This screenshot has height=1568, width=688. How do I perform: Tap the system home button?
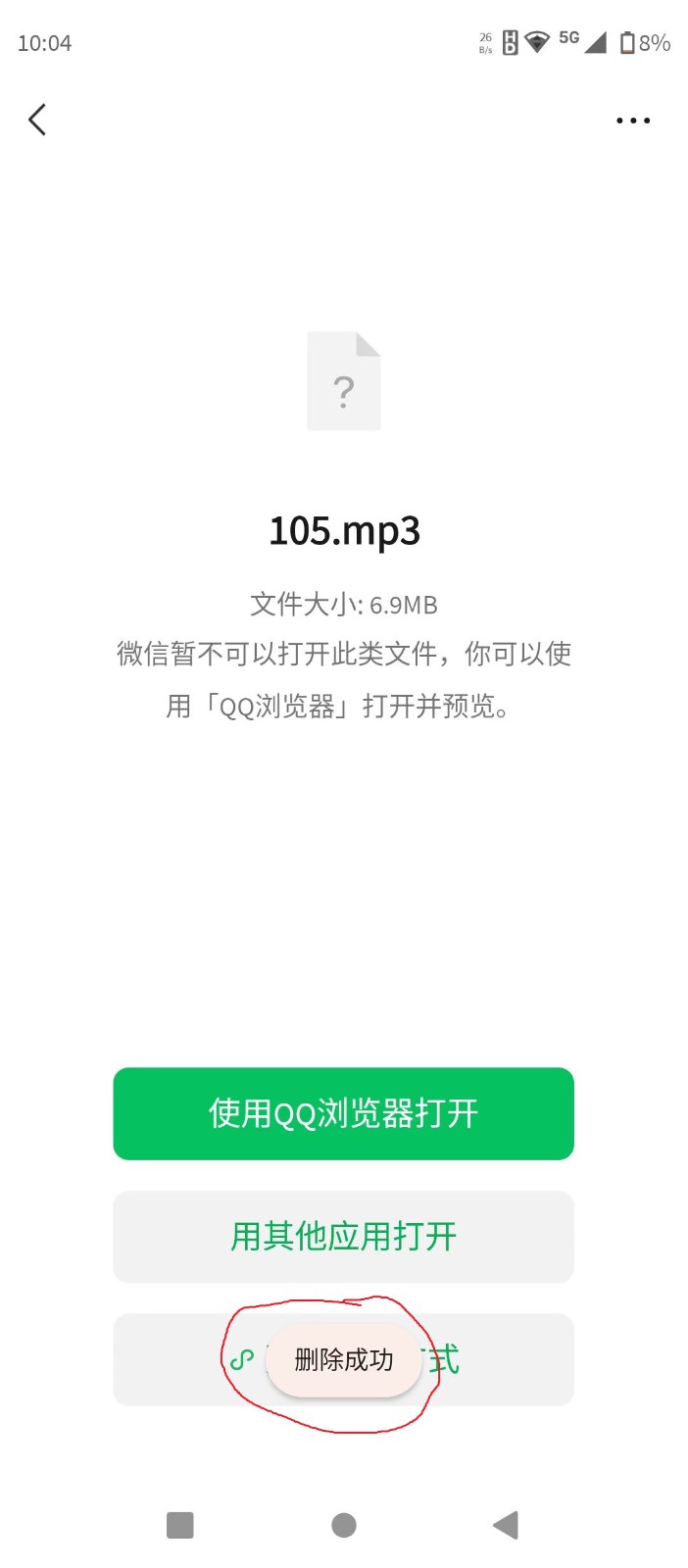[x=344, y=1525]
